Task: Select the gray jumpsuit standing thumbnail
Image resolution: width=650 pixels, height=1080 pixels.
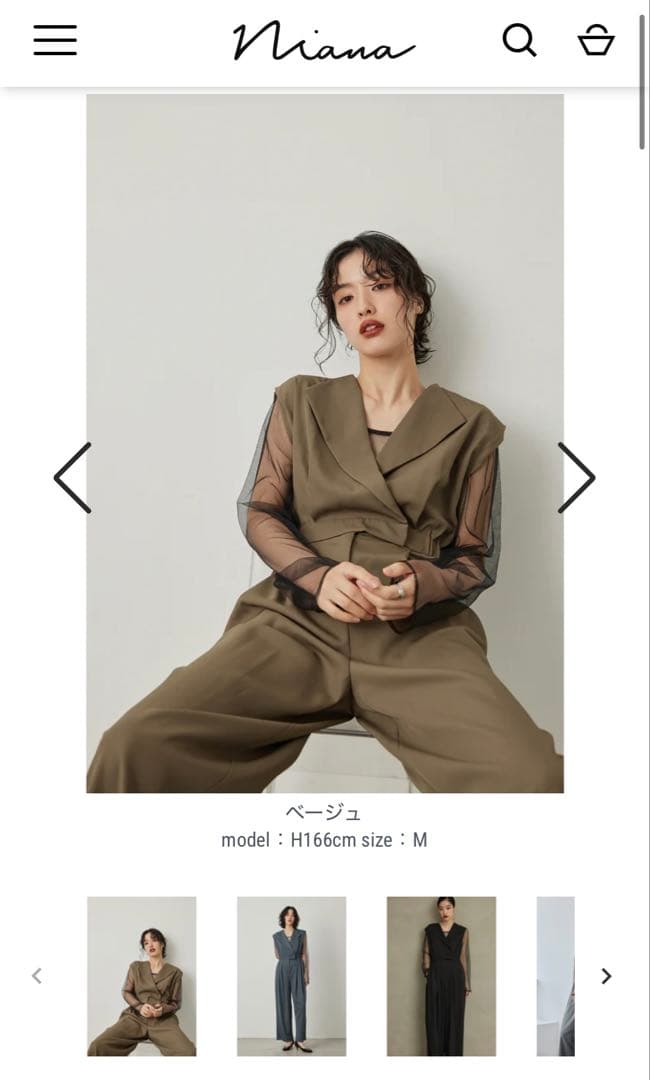Action: point(291,976)
